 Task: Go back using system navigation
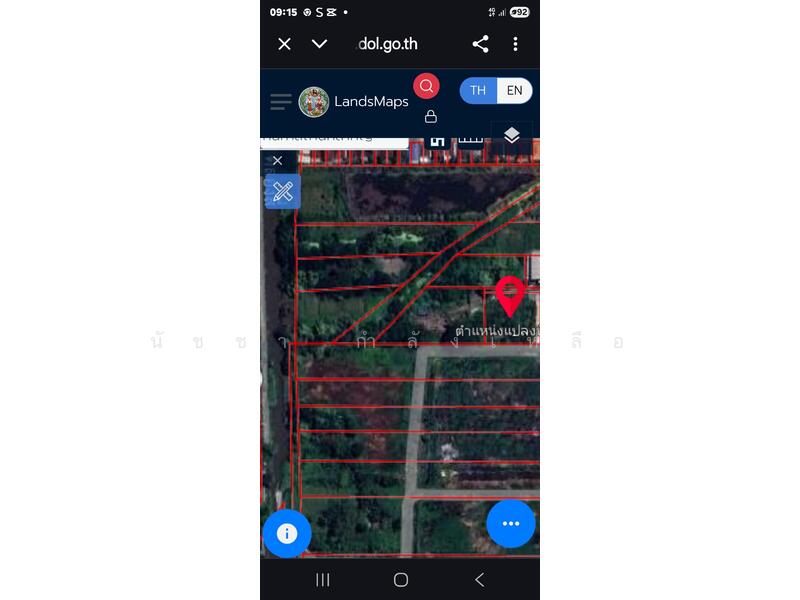pos(479,580)
